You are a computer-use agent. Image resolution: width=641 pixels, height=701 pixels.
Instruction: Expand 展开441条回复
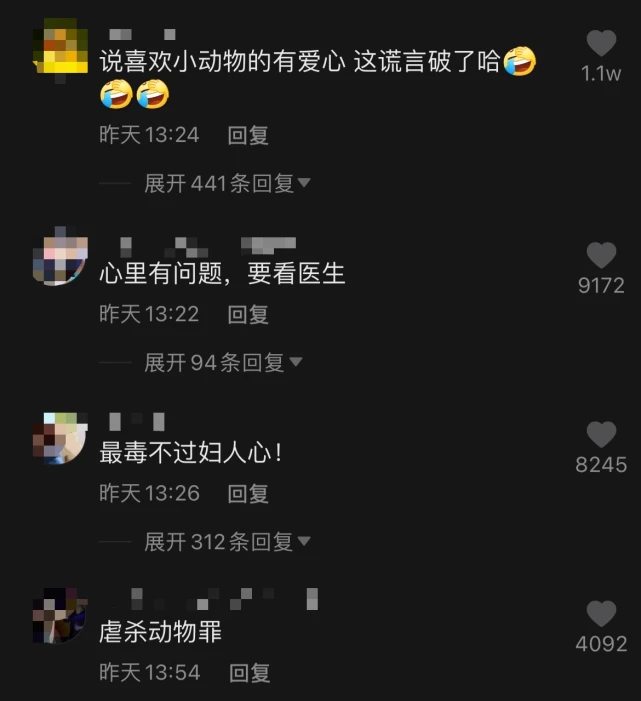pyautogui.click(x=228, y=183)
